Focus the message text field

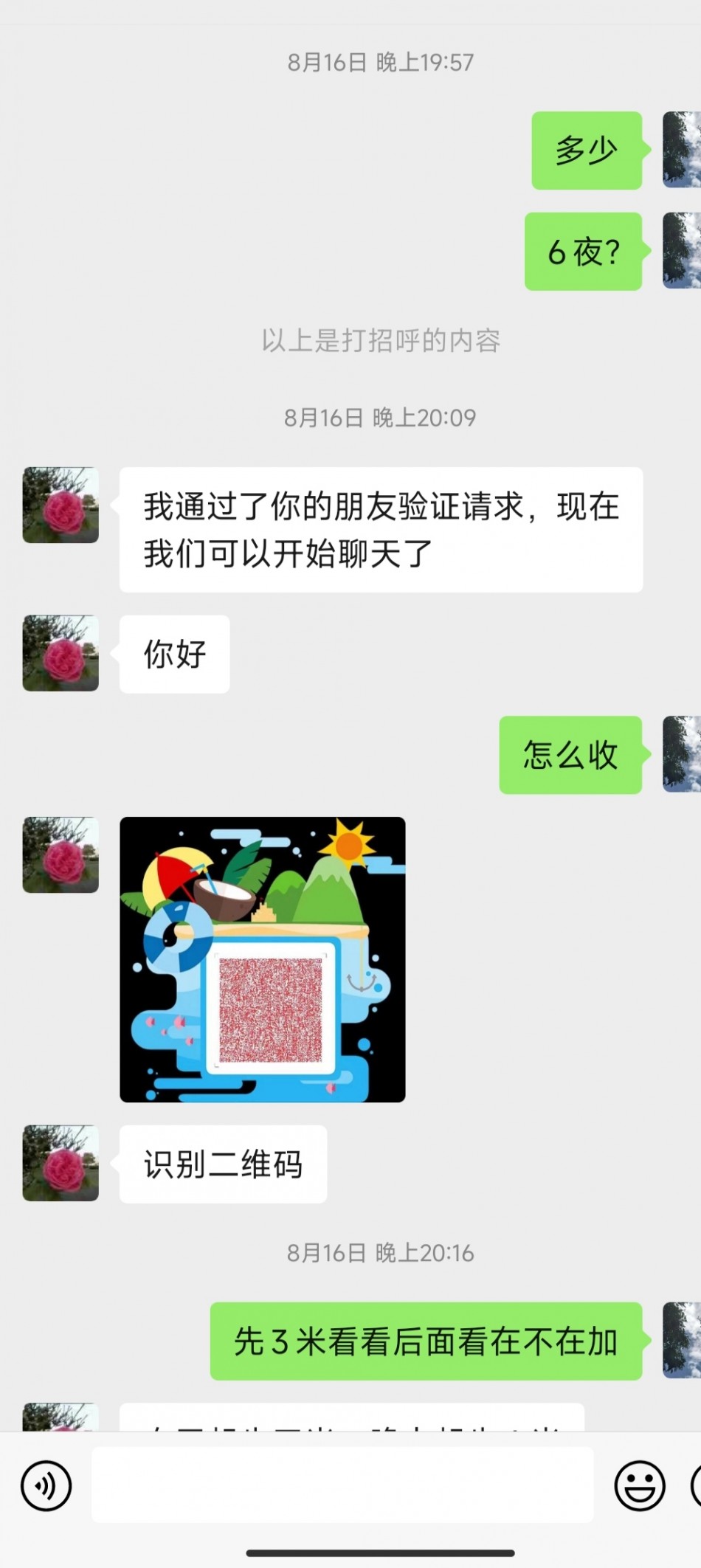(x=342, y=1484)
